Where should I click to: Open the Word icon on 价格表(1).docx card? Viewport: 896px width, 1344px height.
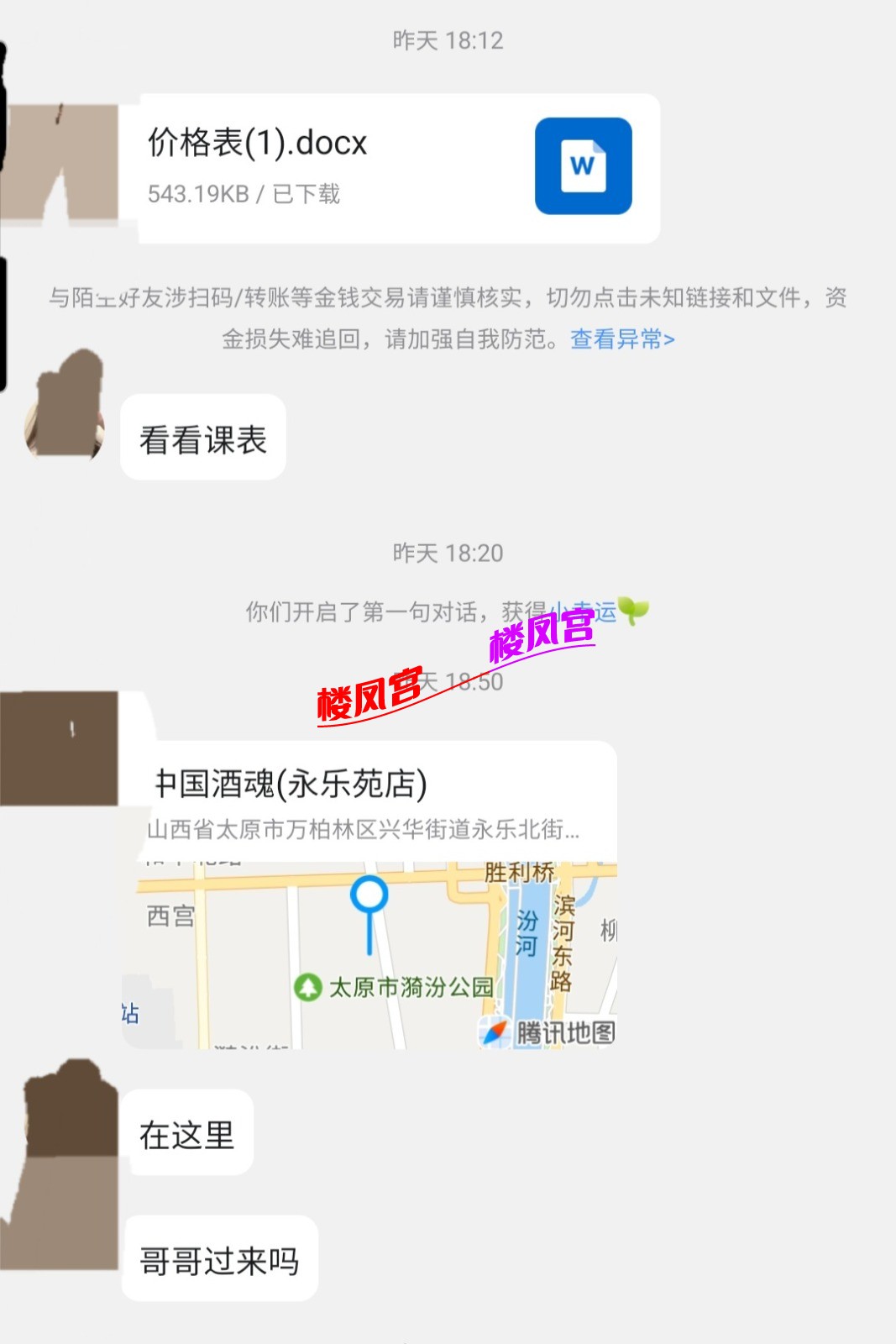(x=584, y=167)
